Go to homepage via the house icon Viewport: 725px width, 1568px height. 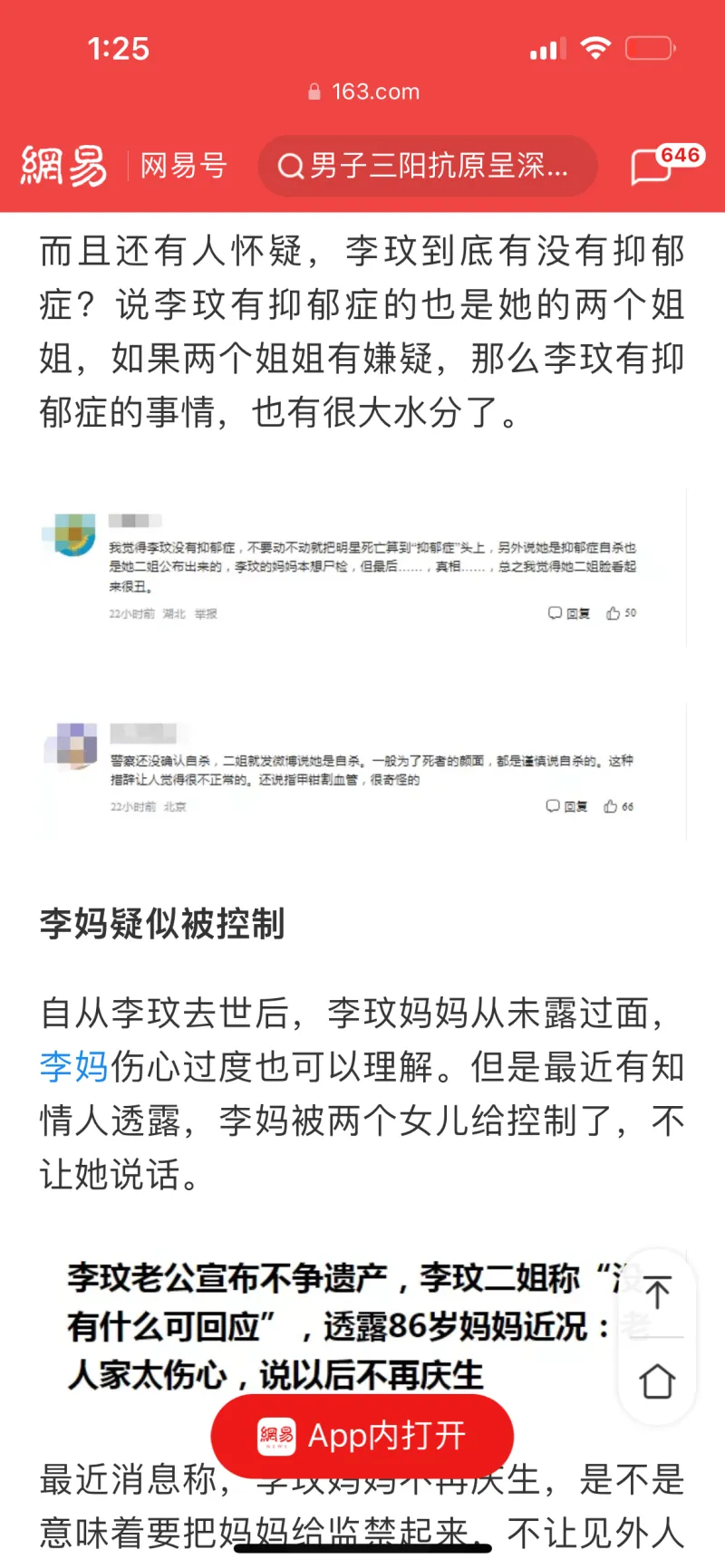click(x=657, y=1382)
